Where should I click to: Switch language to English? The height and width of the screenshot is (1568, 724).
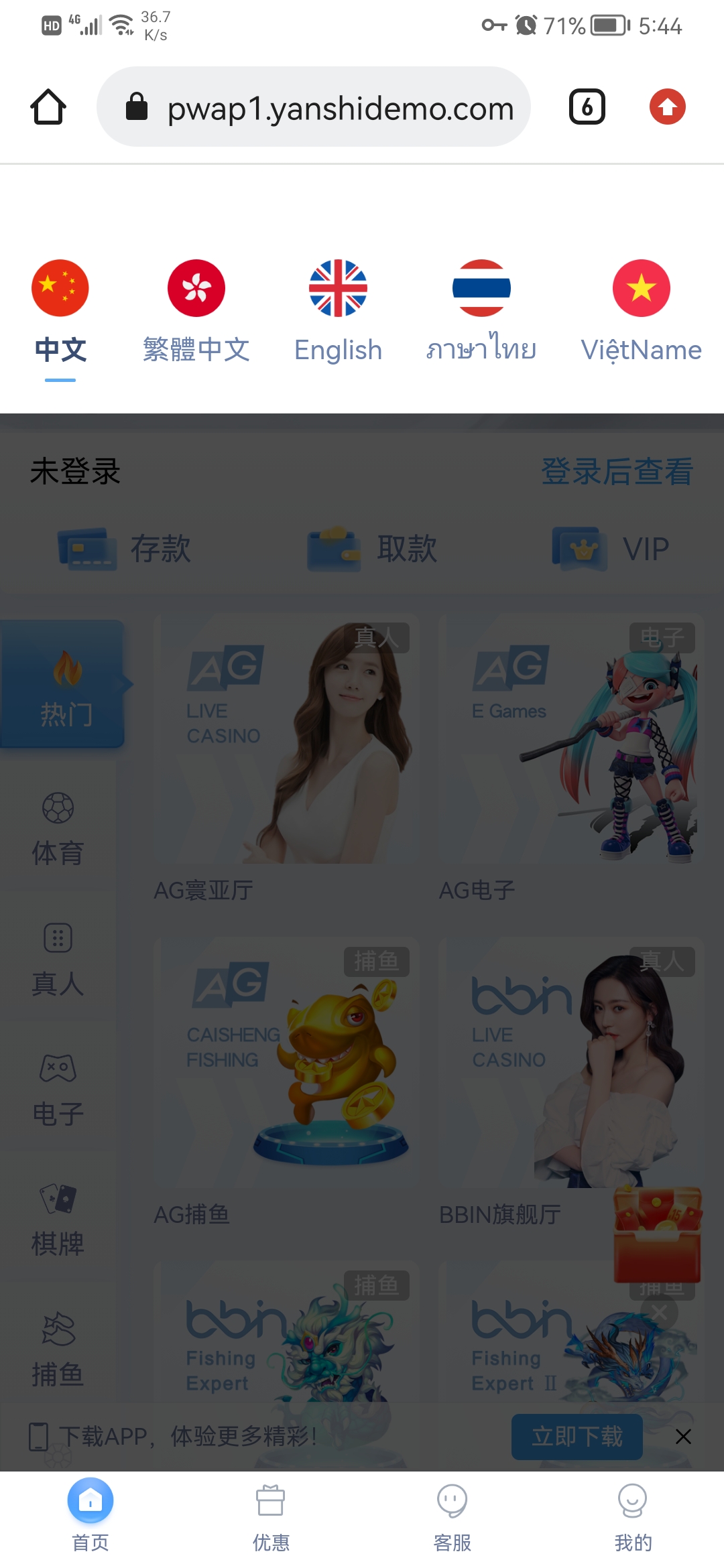338,312
